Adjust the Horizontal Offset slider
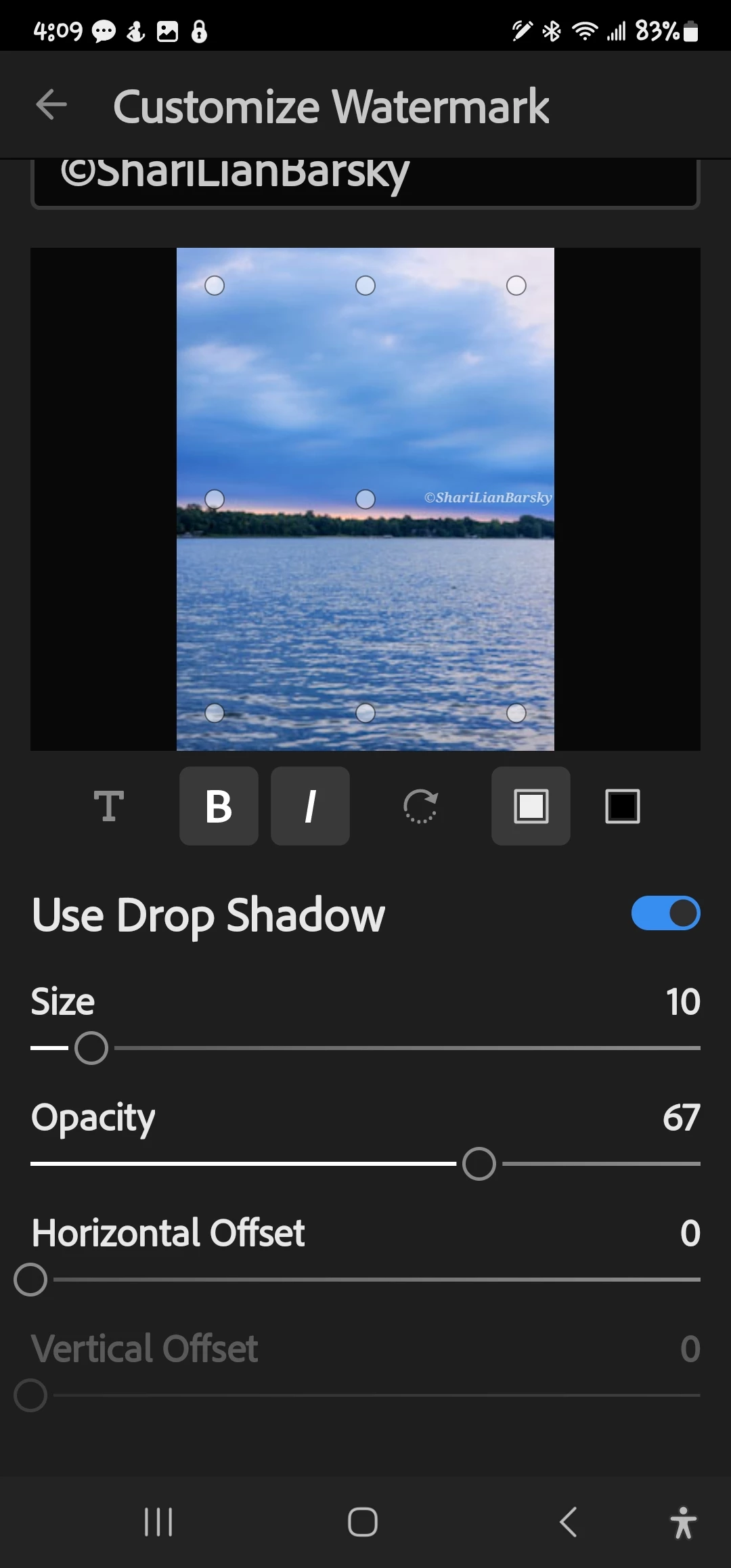Screen dimensions: 731x1568 [x=30, y=1280]
